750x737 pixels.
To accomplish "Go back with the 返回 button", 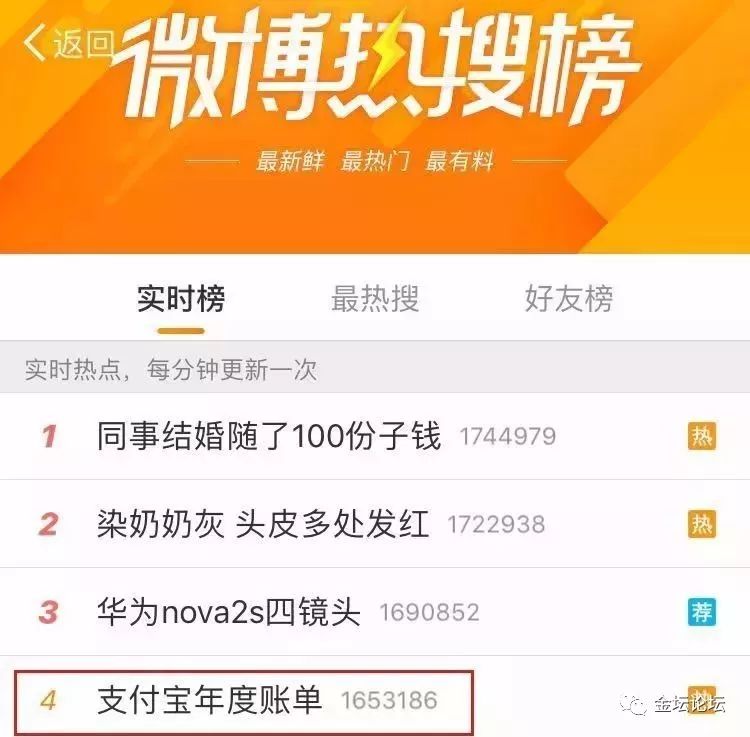I will [x=68, y=43].
